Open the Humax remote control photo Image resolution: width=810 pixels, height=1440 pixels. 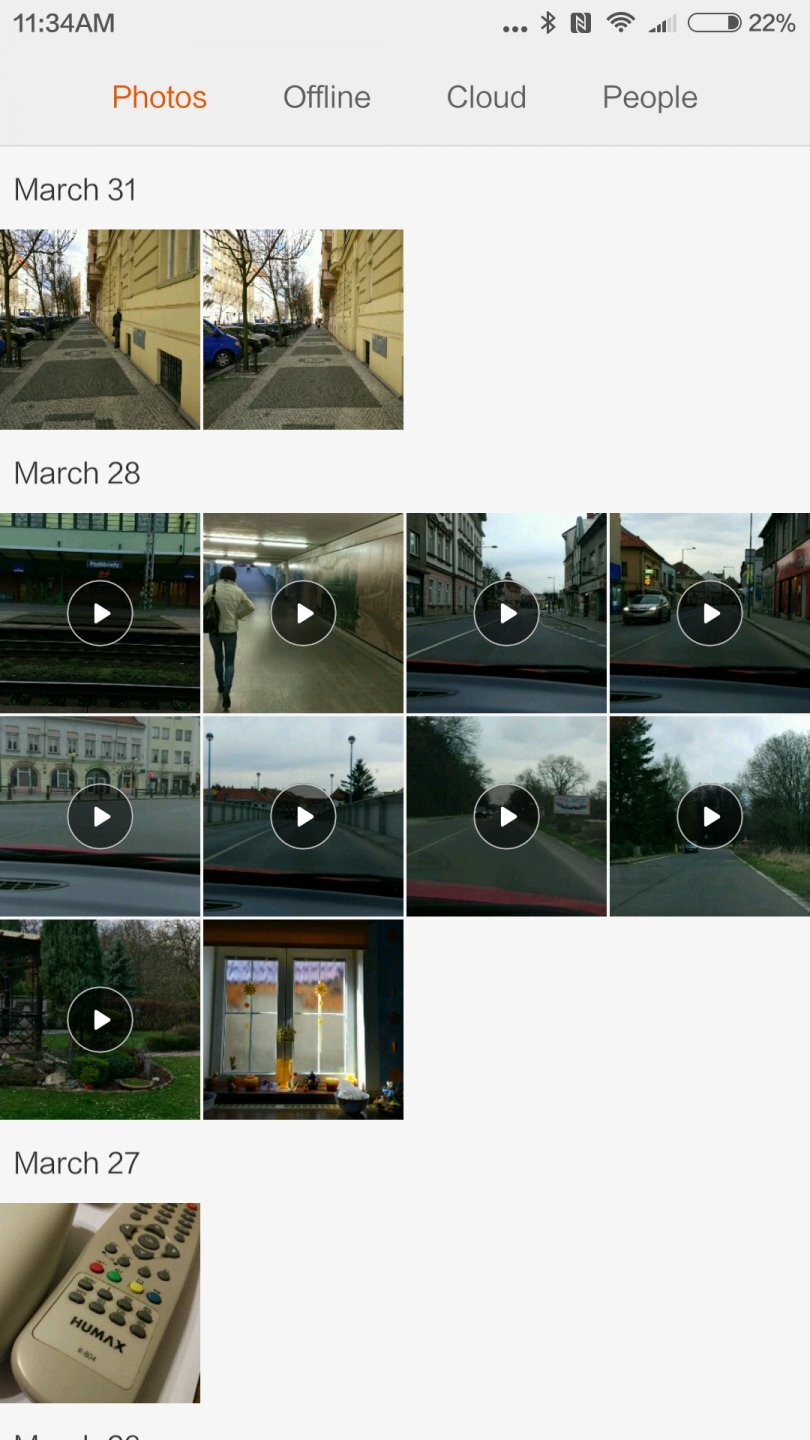point(100,1302)
